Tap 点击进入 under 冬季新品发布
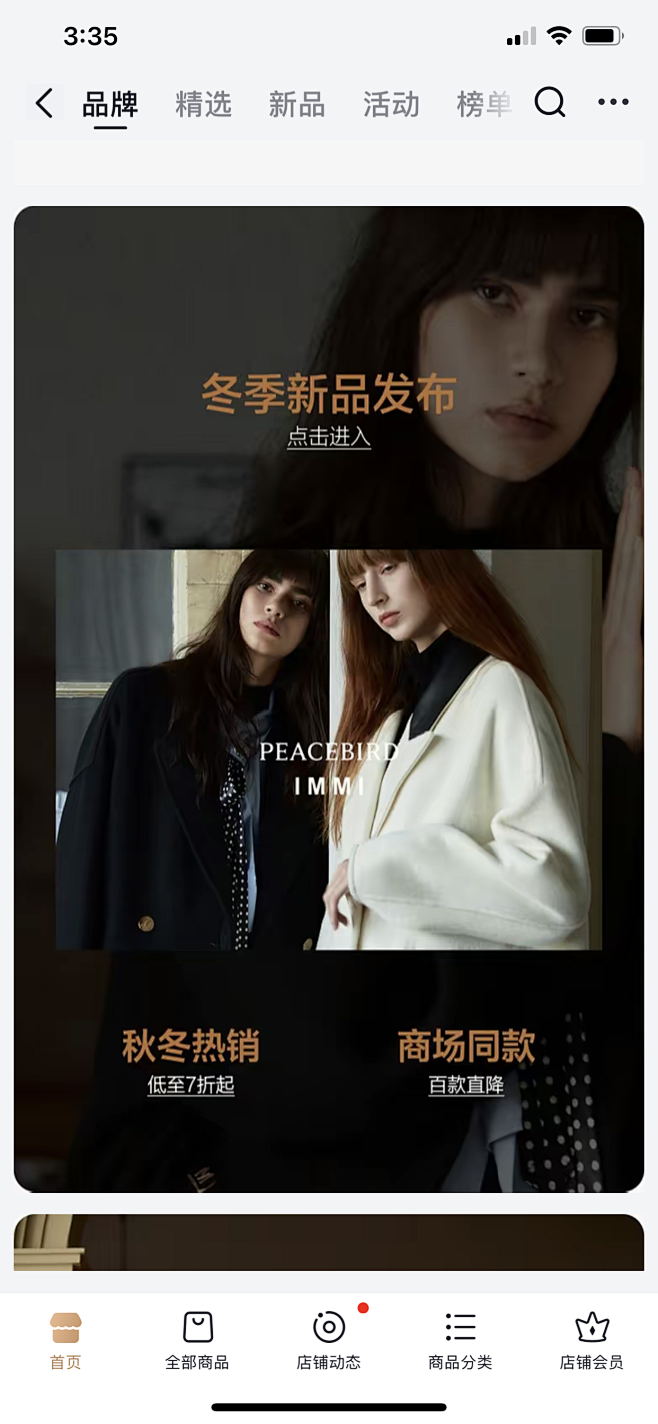This screenshot has height=1424, width=658. (329, 437)
